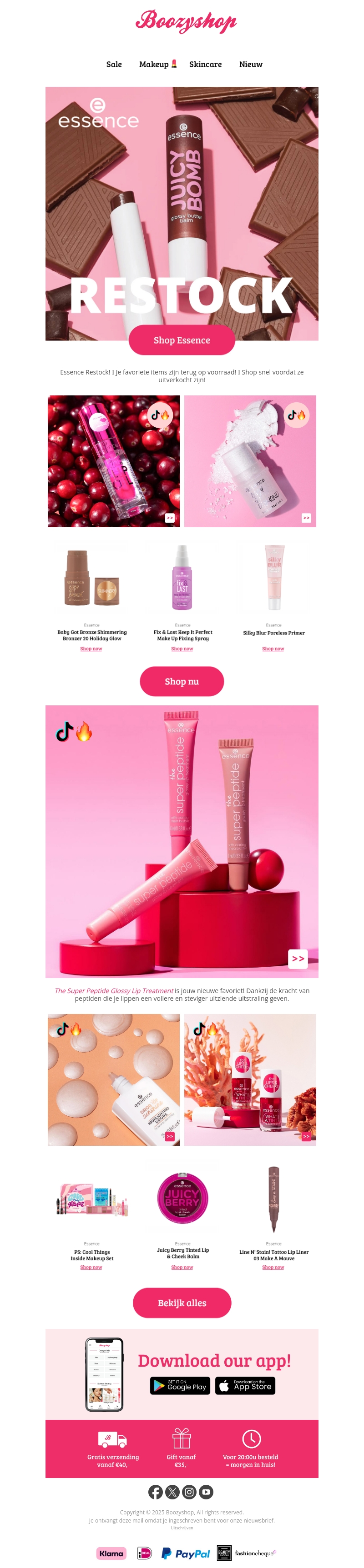
Task: Tap the Shop nu button
Action: (182, 681)
